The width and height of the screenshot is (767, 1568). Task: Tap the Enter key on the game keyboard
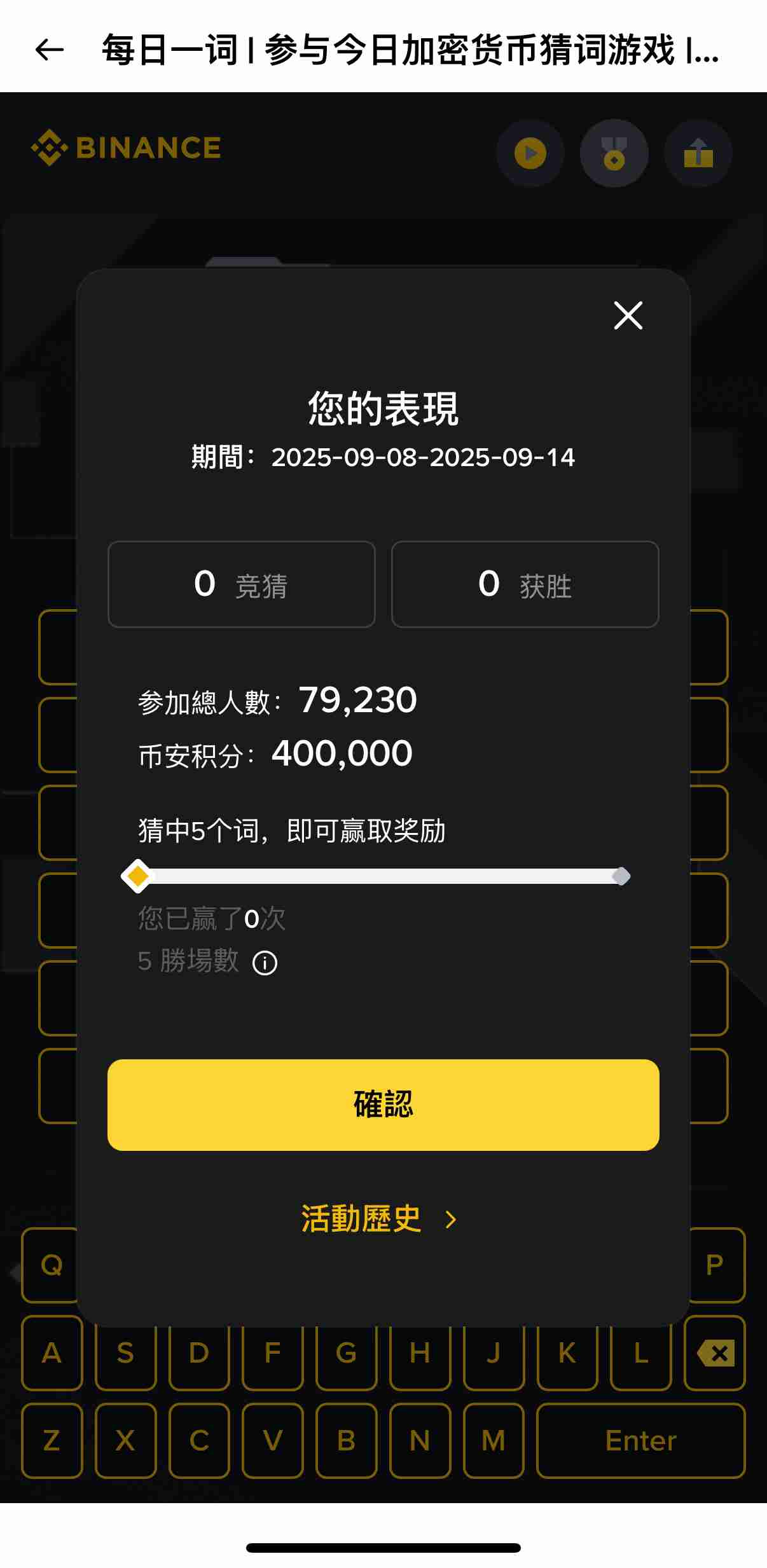[x=640, y=1441]
